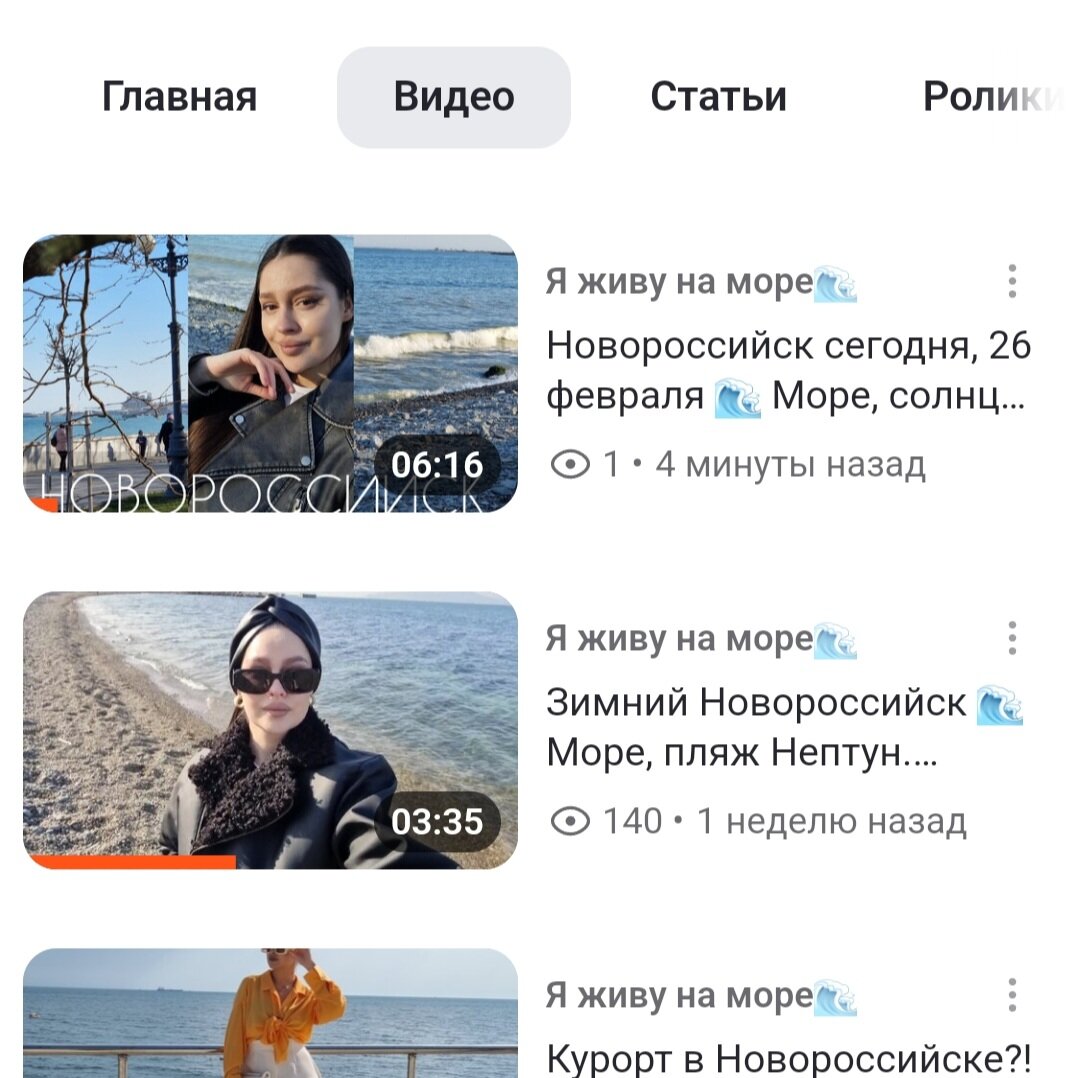
Task: Switch to the Главная tab
Action: (179, 96)
